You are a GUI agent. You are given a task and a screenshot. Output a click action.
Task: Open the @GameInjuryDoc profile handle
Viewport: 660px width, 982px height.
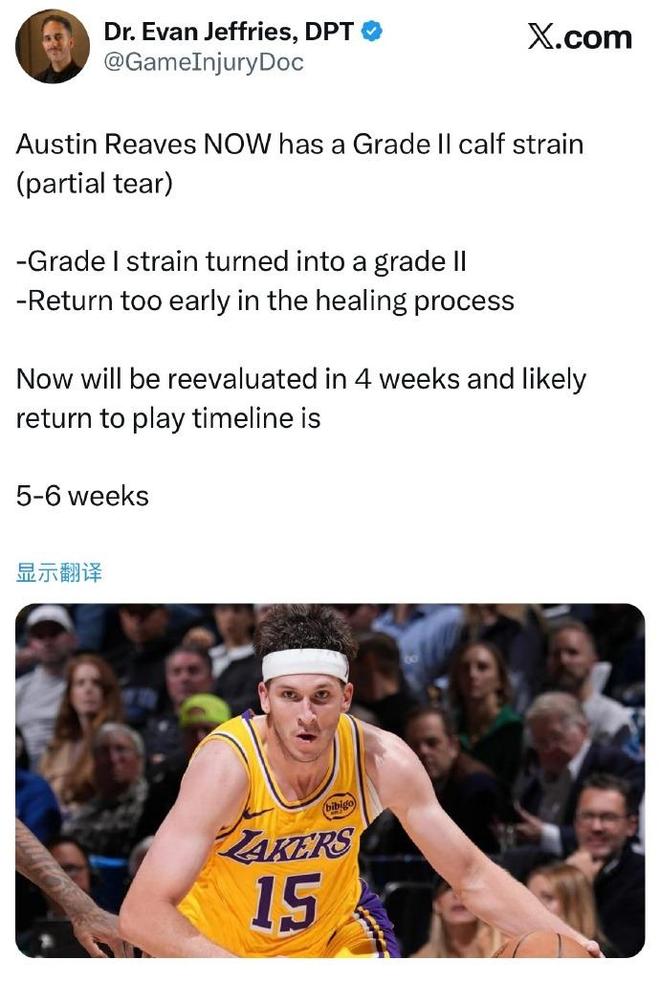click(x=203, y=63)
